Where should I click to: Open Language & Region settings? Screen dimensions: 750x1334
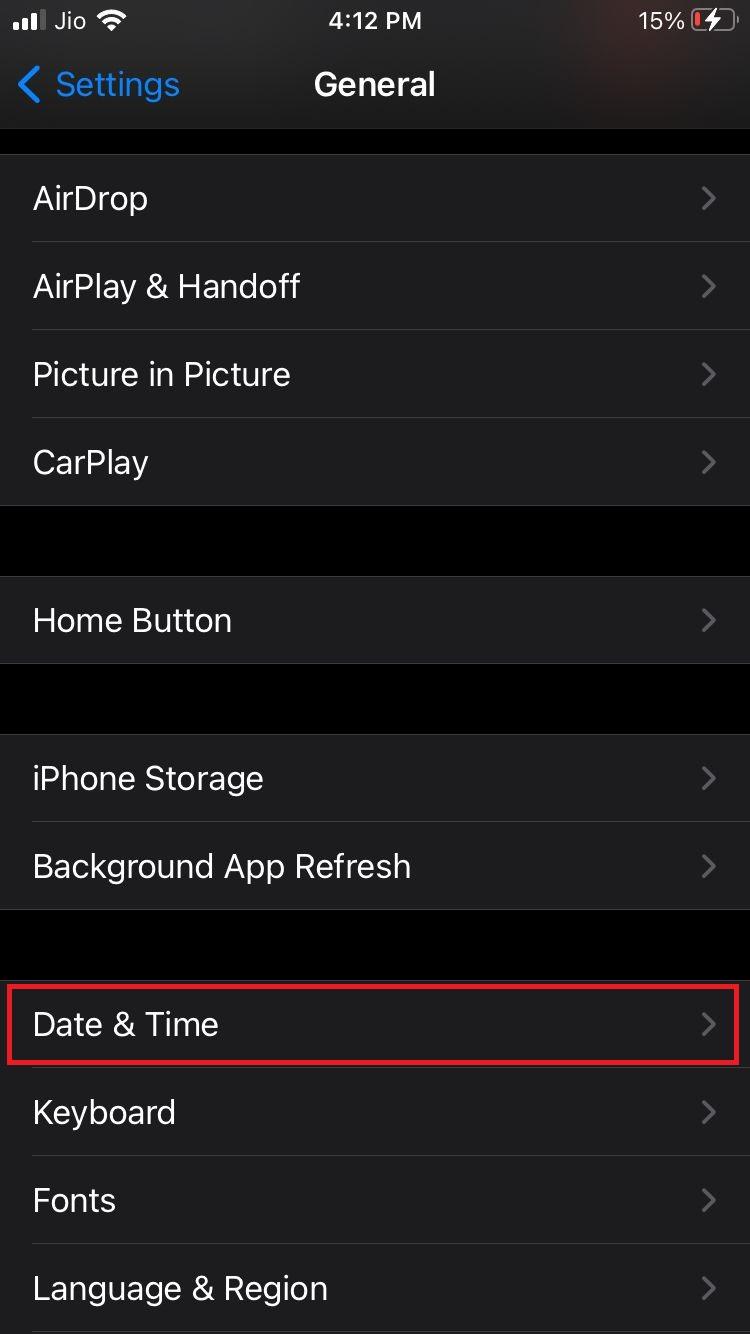tap(375, 1288)
